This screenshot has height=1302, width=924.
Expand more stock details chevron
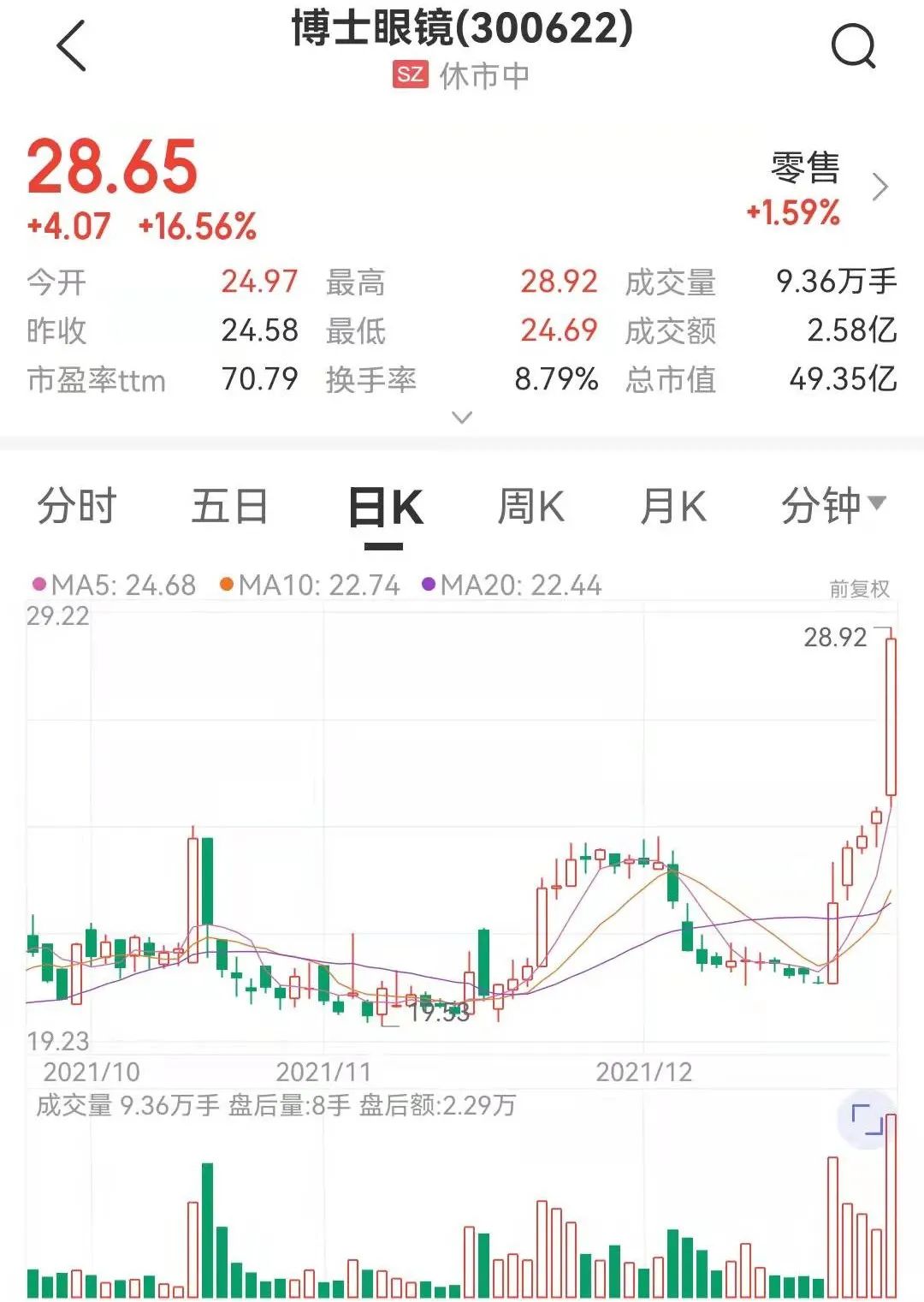point(462,418)
